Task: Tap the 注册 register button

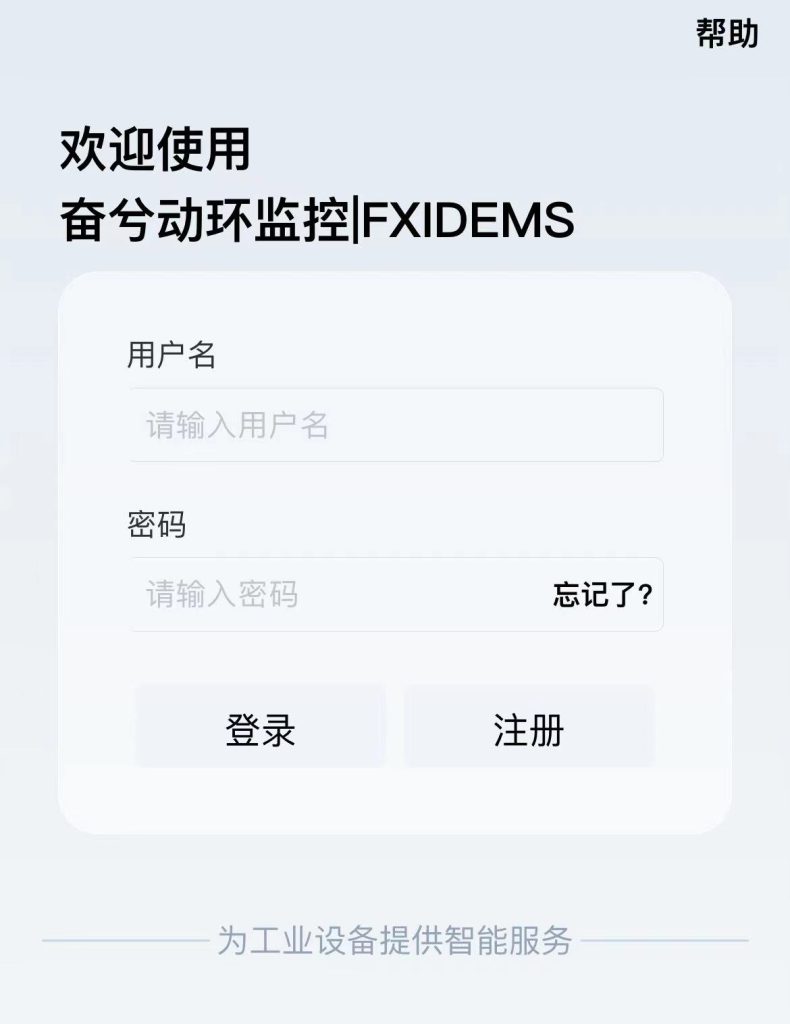Action: [x=529, y=729]
